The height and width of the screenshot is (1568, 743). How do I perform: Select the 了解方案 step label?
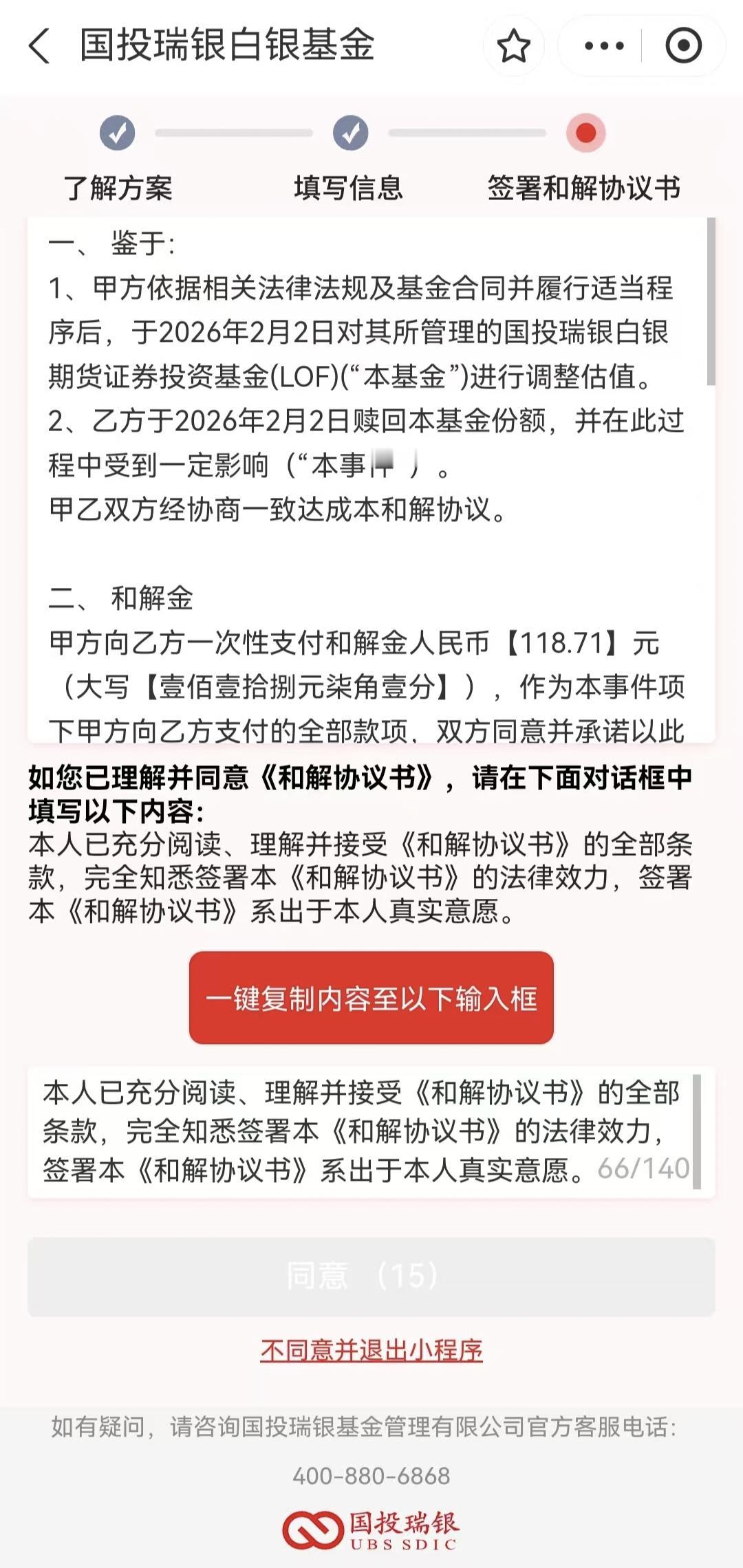[118, 186]
